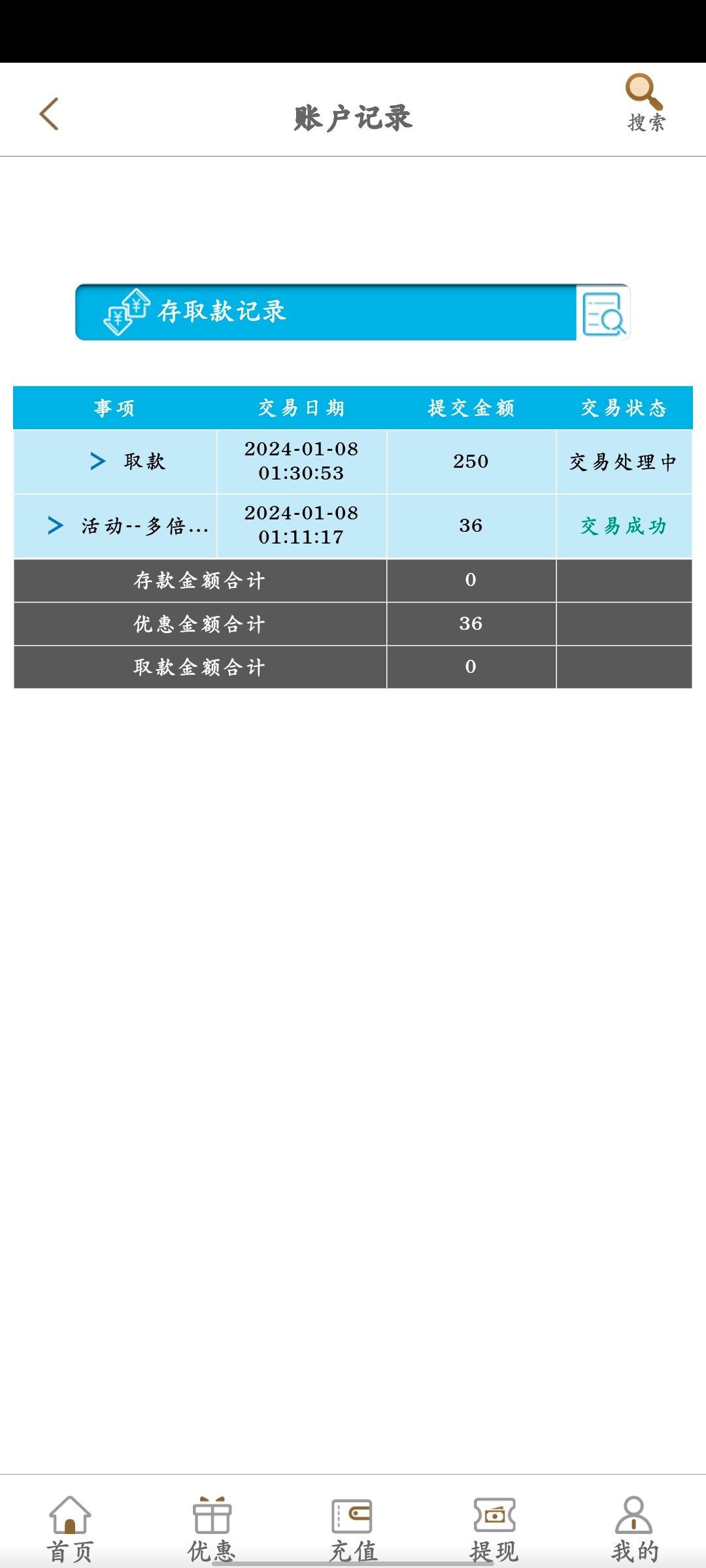Expand the 取款 transaction row
Screen dimensions: 706x1568
pos(98,461)
